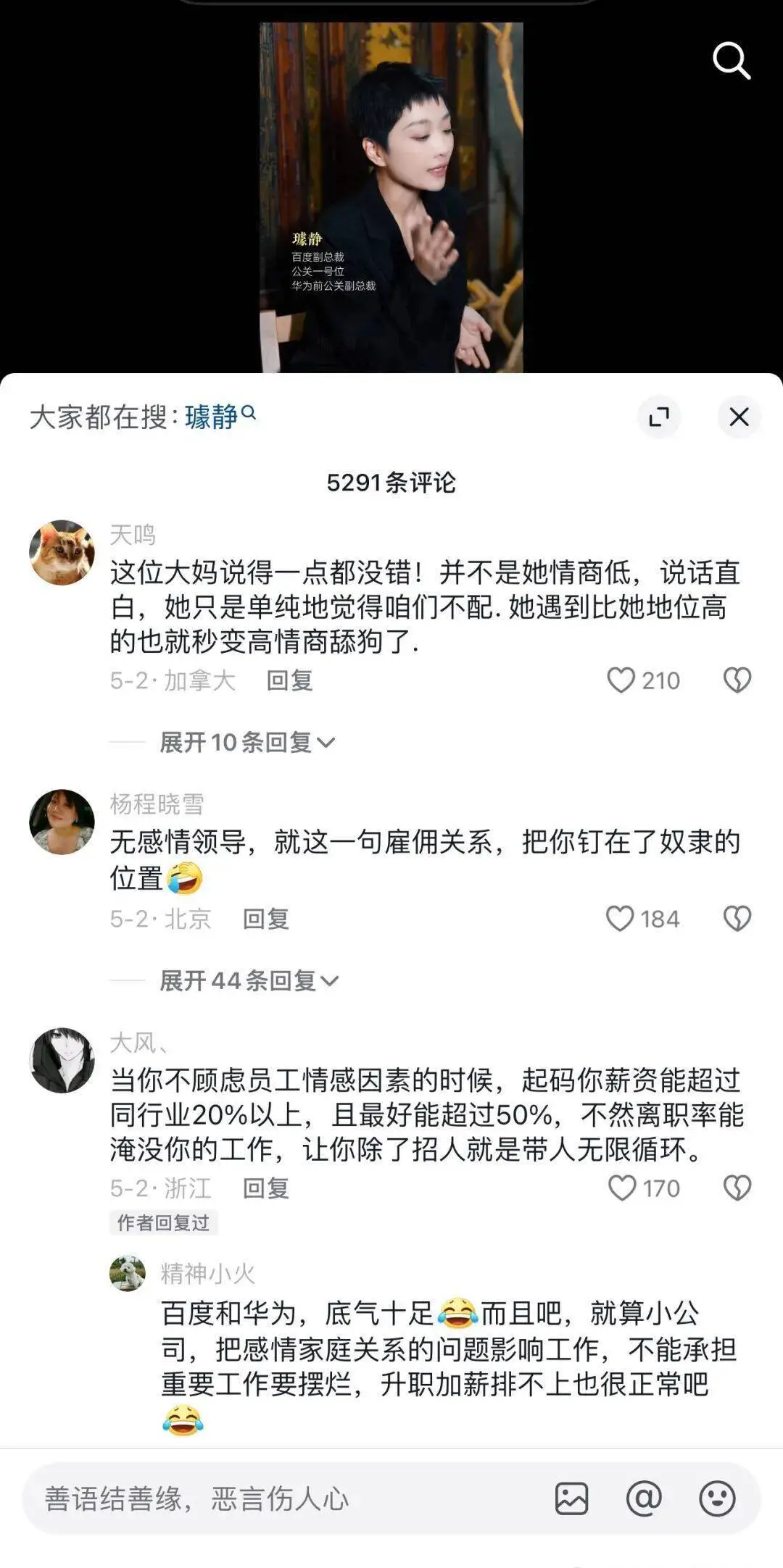Click the dislike icon on 大风's comment
Screen dimensions: 783x1568
738,1188
